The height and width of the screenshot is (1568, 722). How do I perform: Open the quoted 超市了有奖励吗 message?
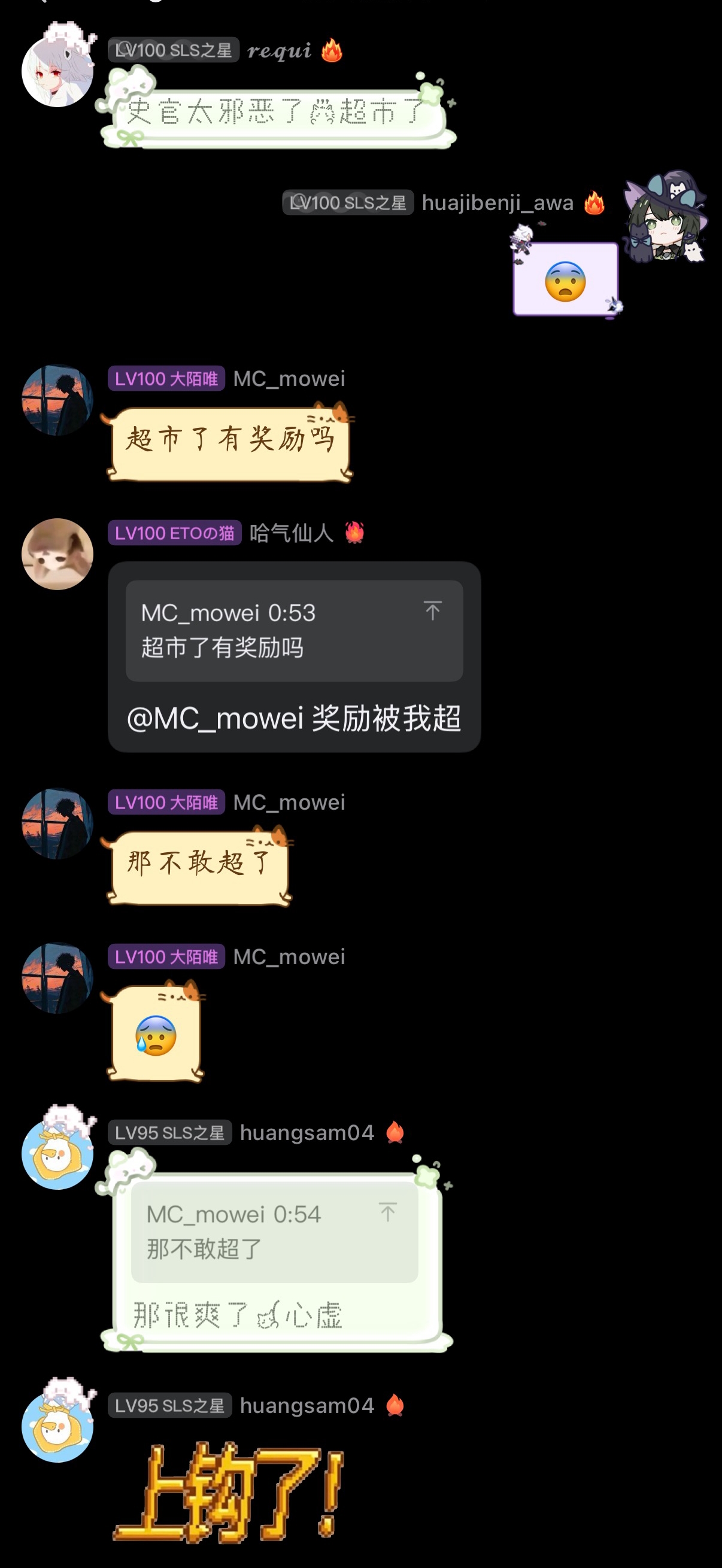[x=268, y=631]
